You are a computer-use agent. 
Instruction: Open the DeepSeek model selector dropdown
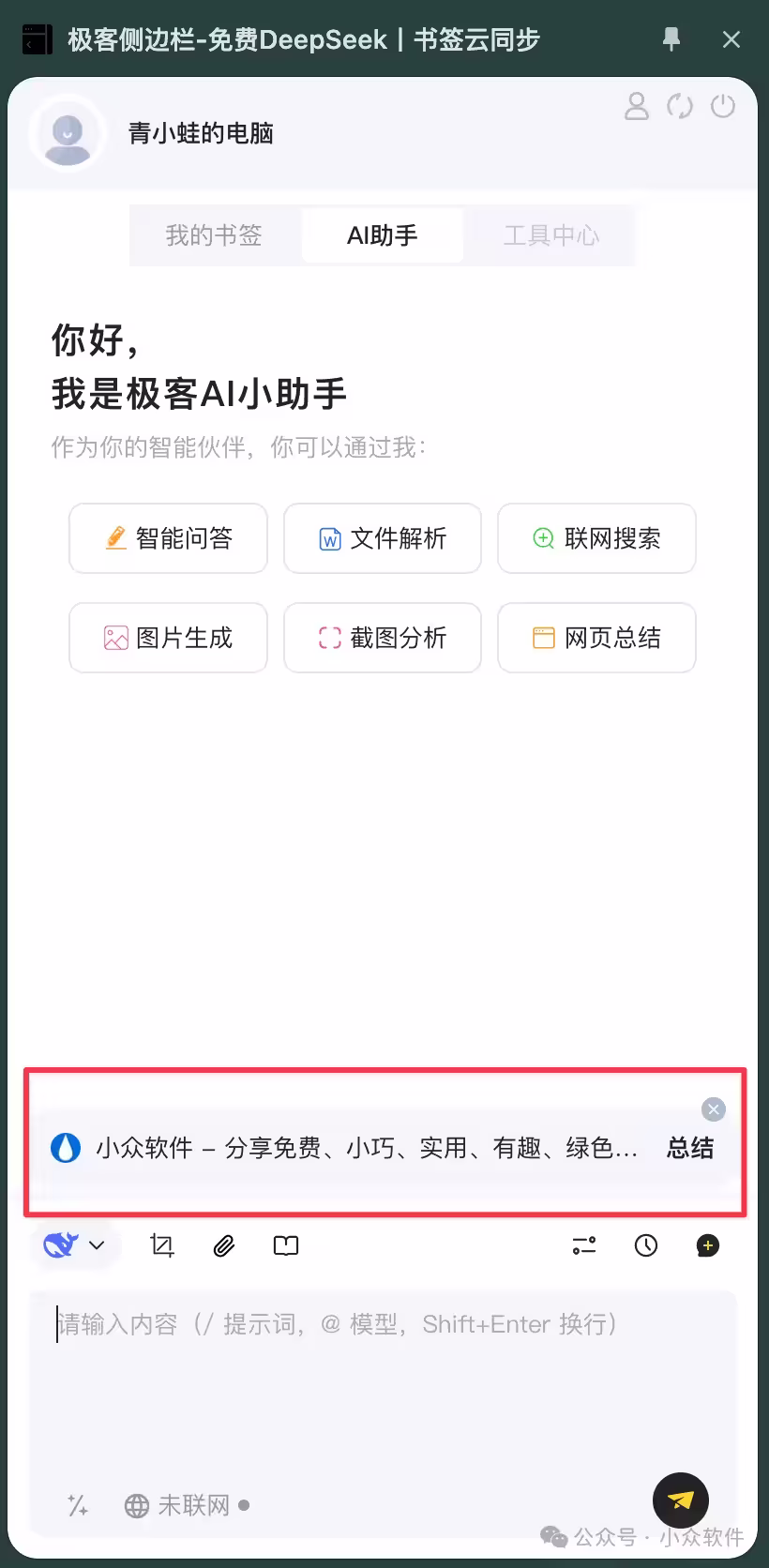(75, 1245)
